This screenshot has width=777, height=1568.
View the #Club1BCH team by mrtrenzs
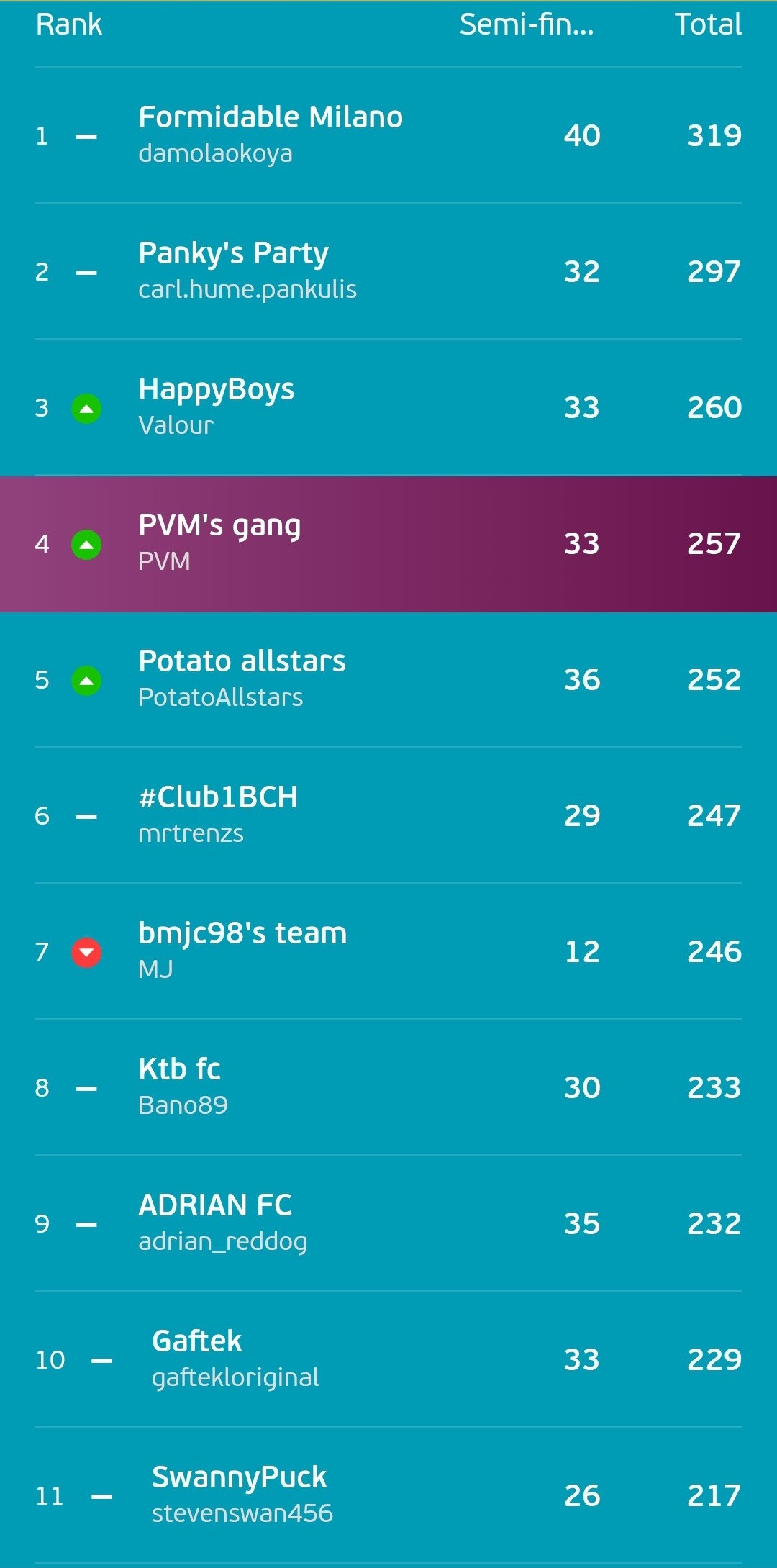pyautogui.click(x=388, y=816)
